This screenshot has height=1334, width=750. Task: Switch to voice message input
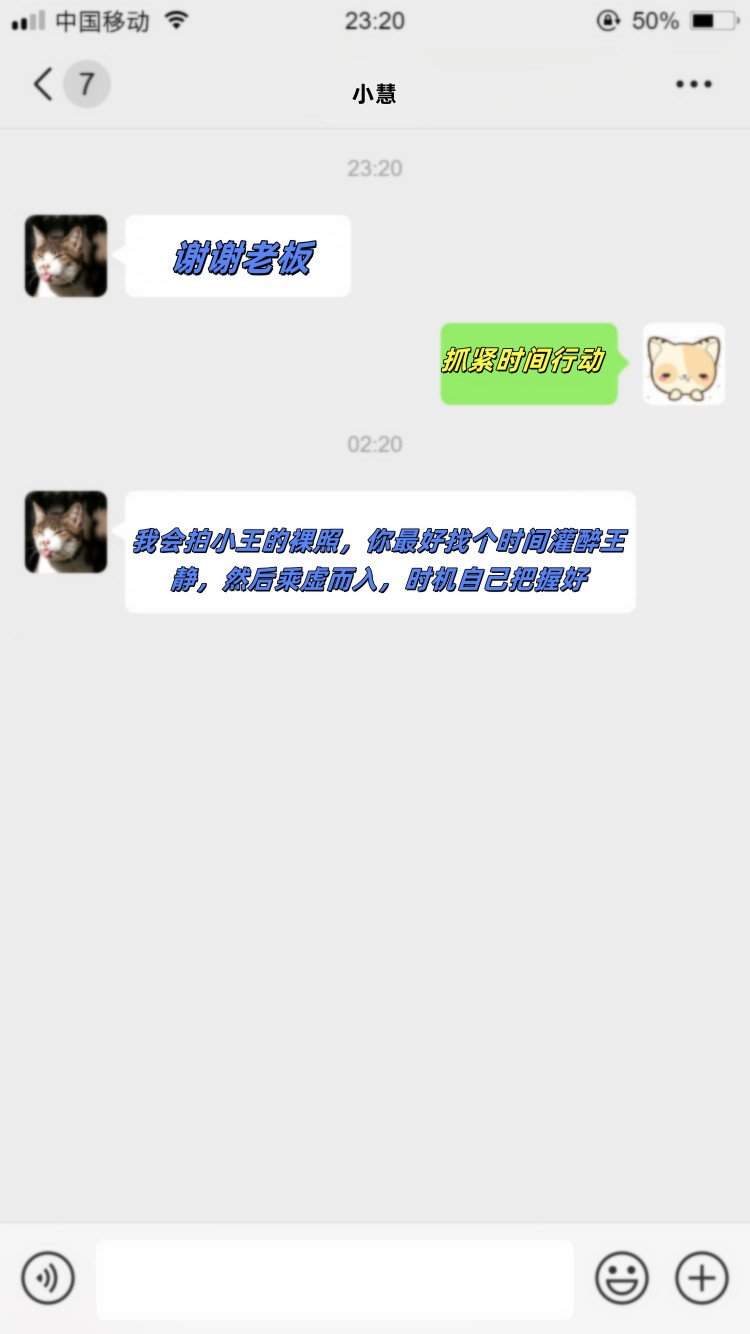point(48,1278)
